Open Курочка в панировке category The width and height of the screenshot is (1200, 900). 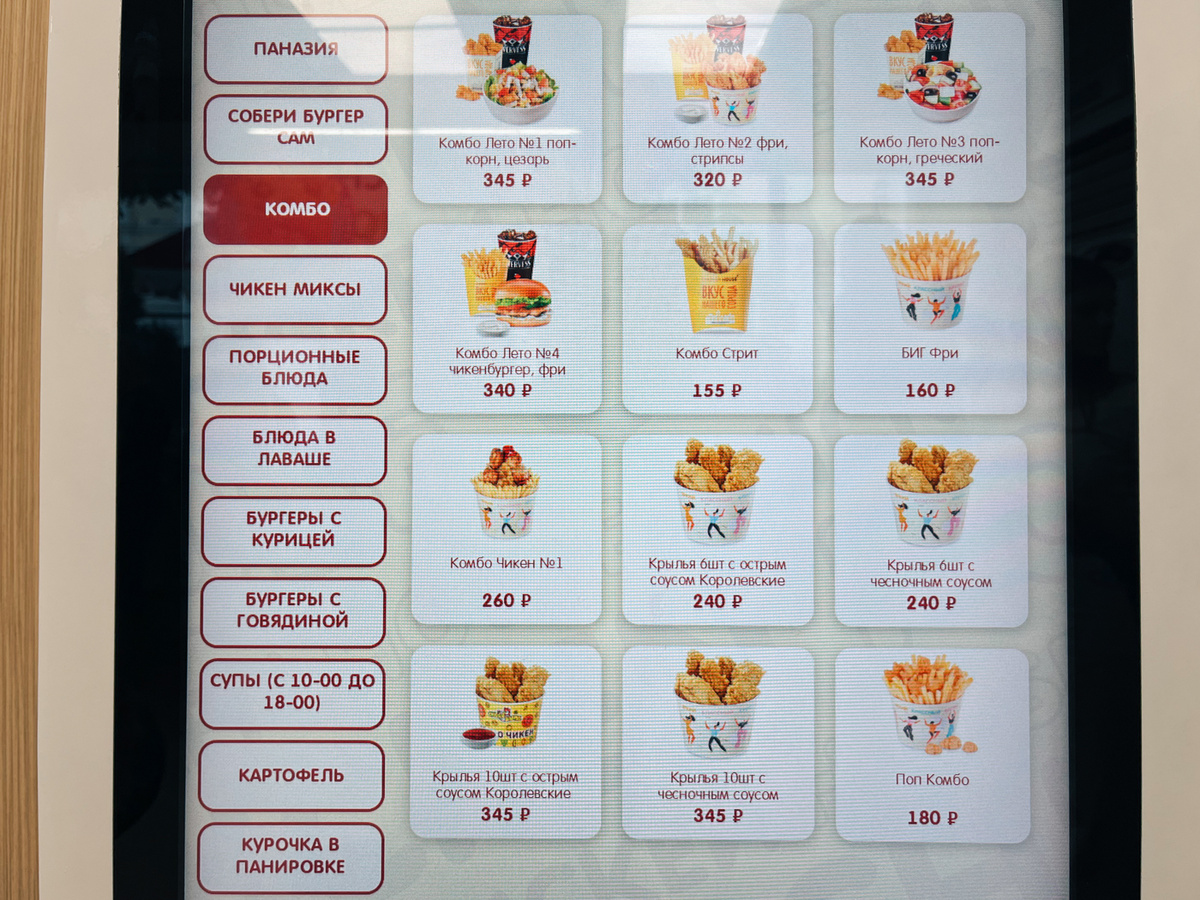pos(291,857)
